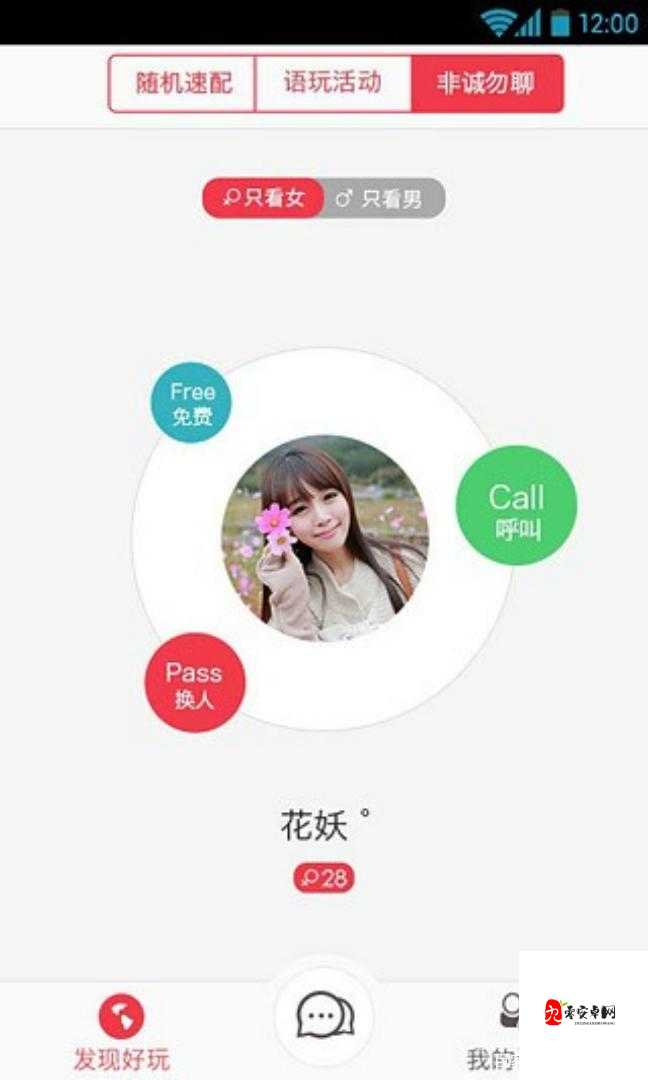
Task: Call 花妖 with the green 呼叫 button
Action: (516, 506)
